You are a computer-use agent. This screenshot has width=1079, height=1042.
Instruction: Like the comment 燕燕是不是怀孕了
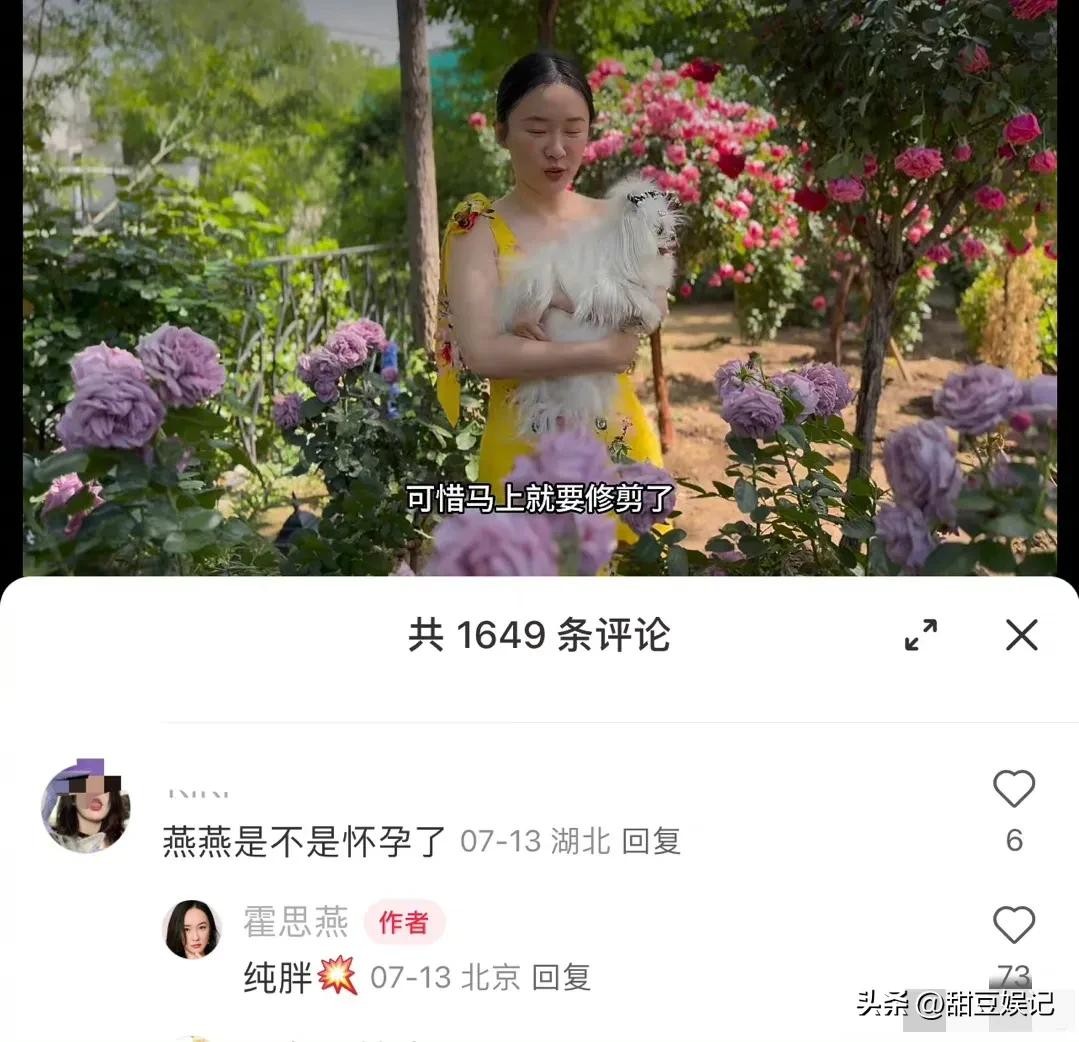1013,790
